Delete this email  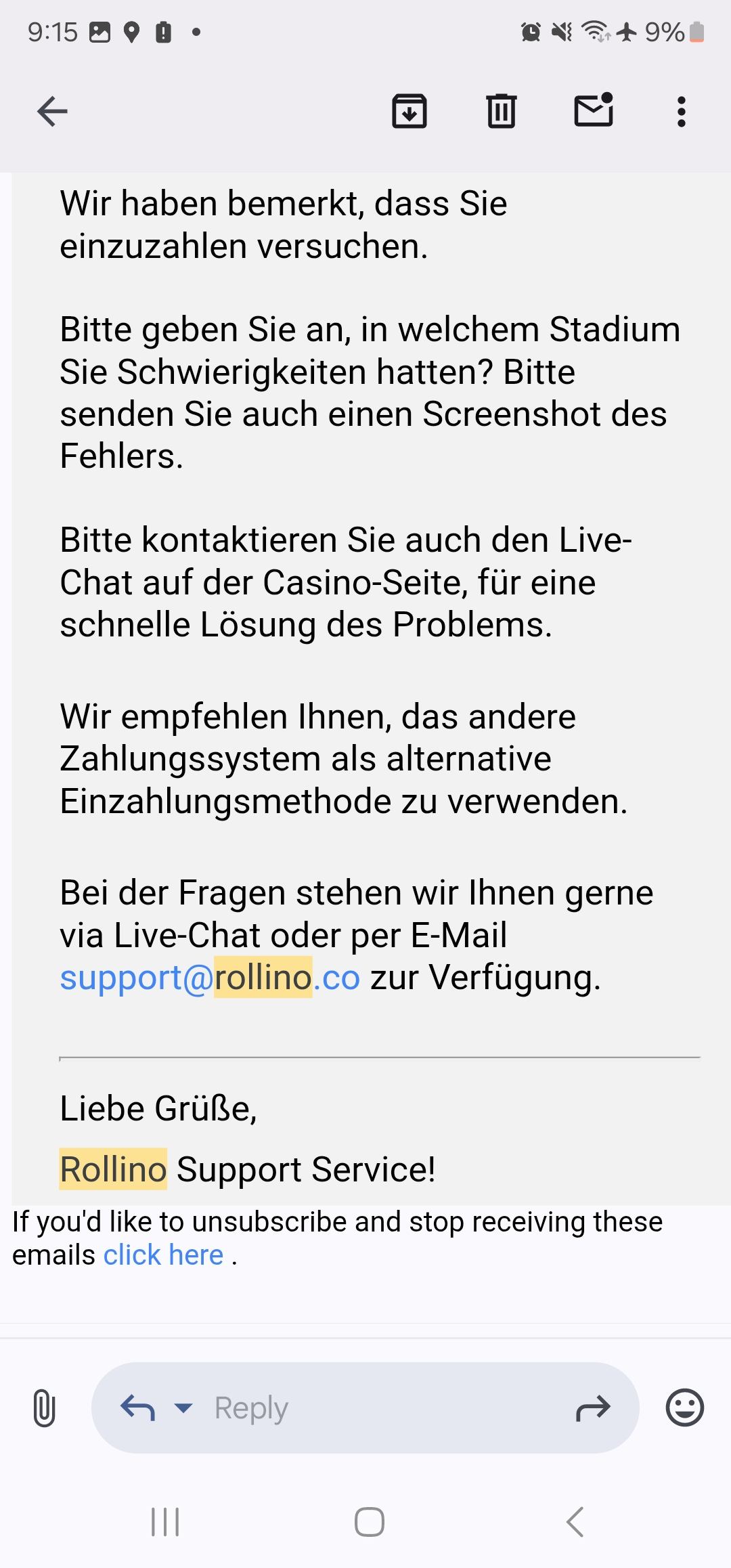point(501,112)
